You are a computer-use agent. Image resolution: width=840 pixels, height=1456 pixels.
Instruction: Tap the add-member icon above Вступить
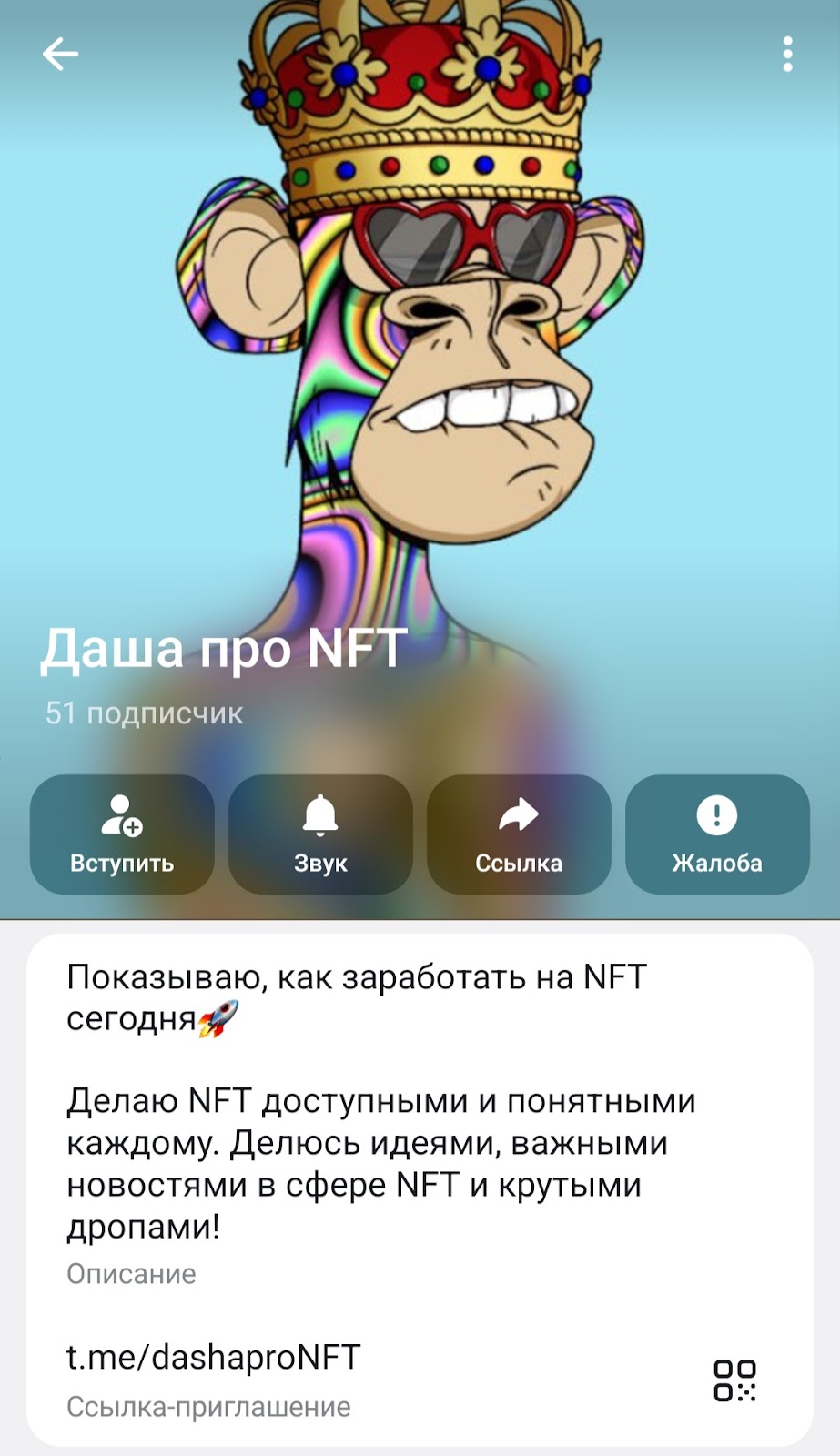(x=122, y=819)
